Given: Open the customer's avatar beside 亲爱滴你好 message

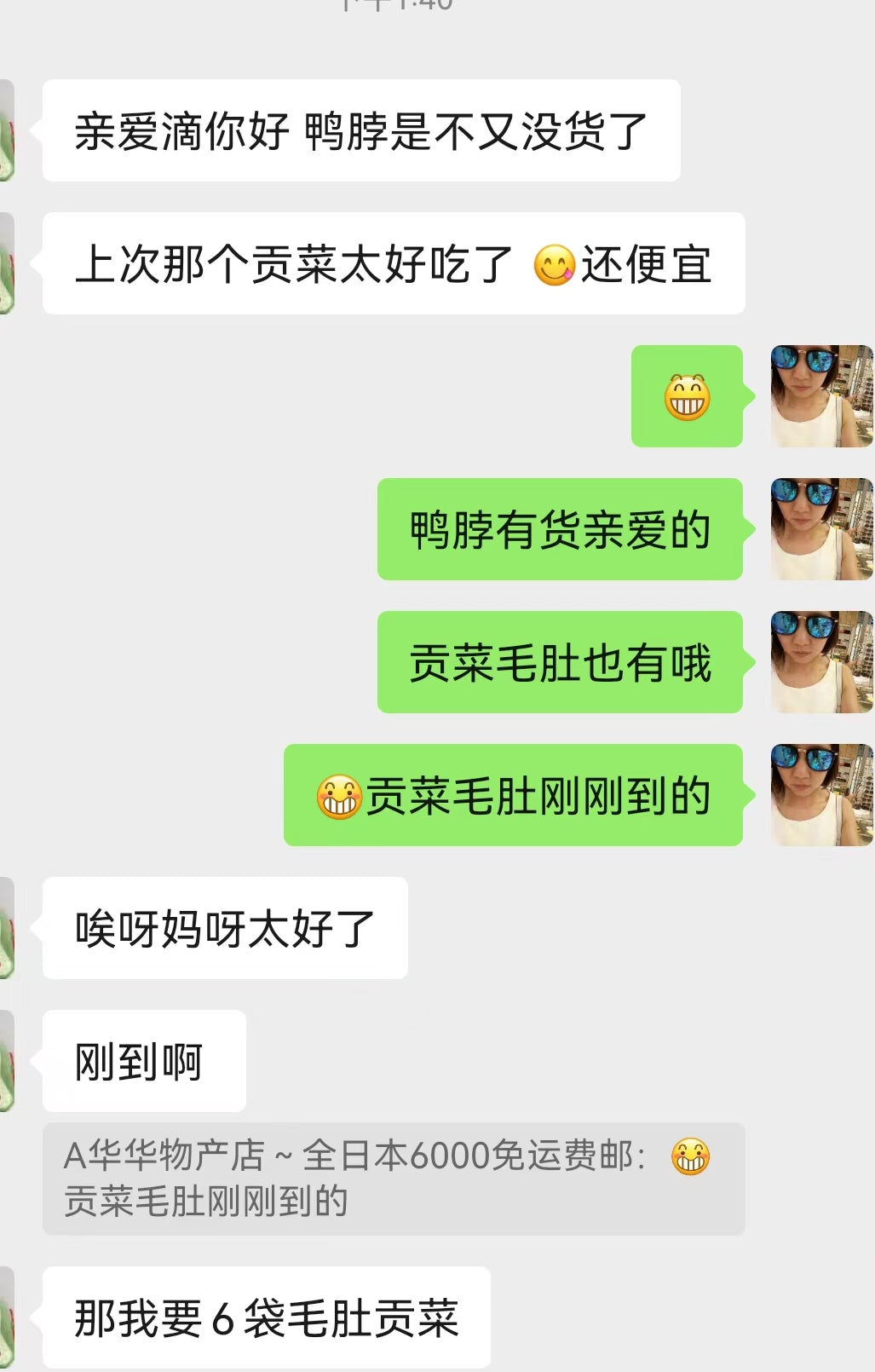Looking at the screenshot, I should point(7,130).
